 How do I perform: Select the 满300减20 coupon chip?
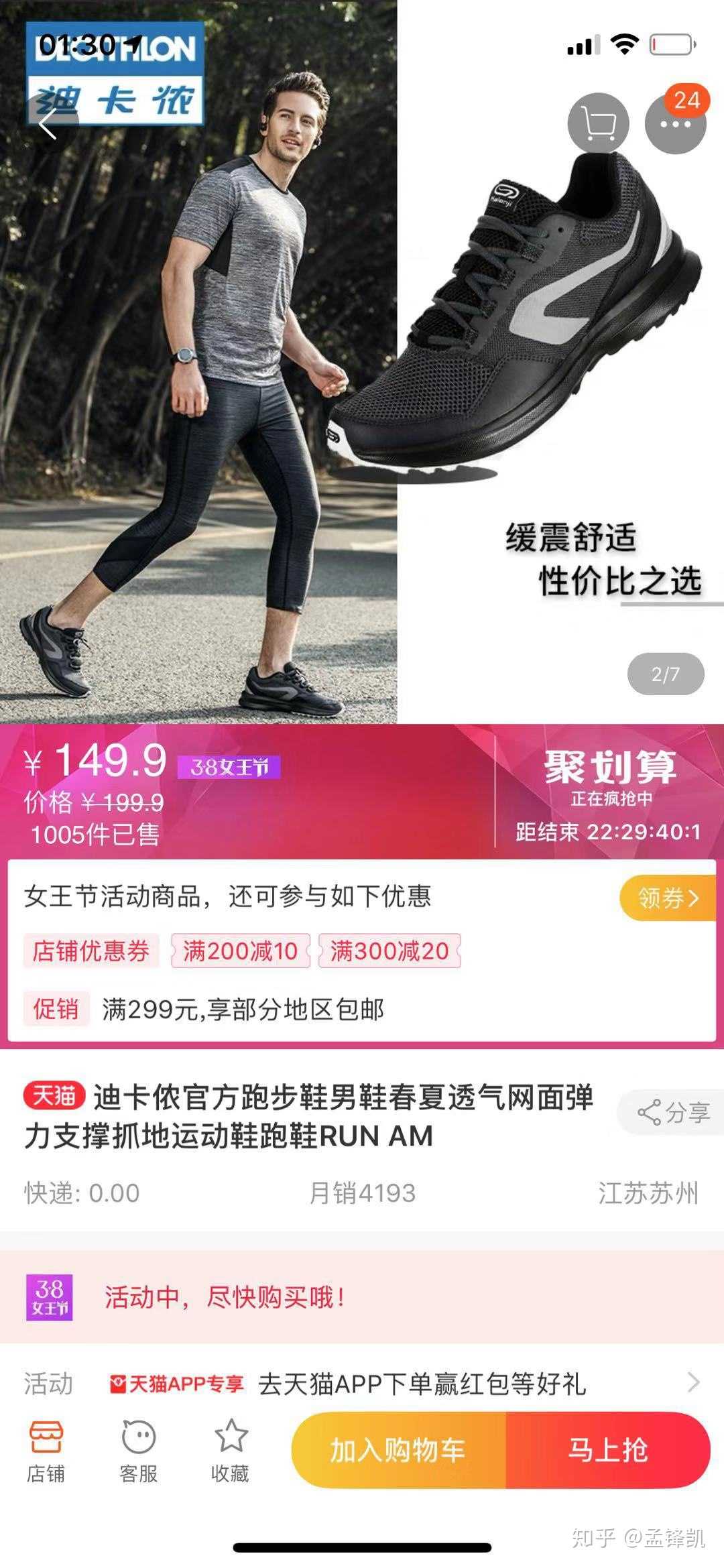pos(389,951)
